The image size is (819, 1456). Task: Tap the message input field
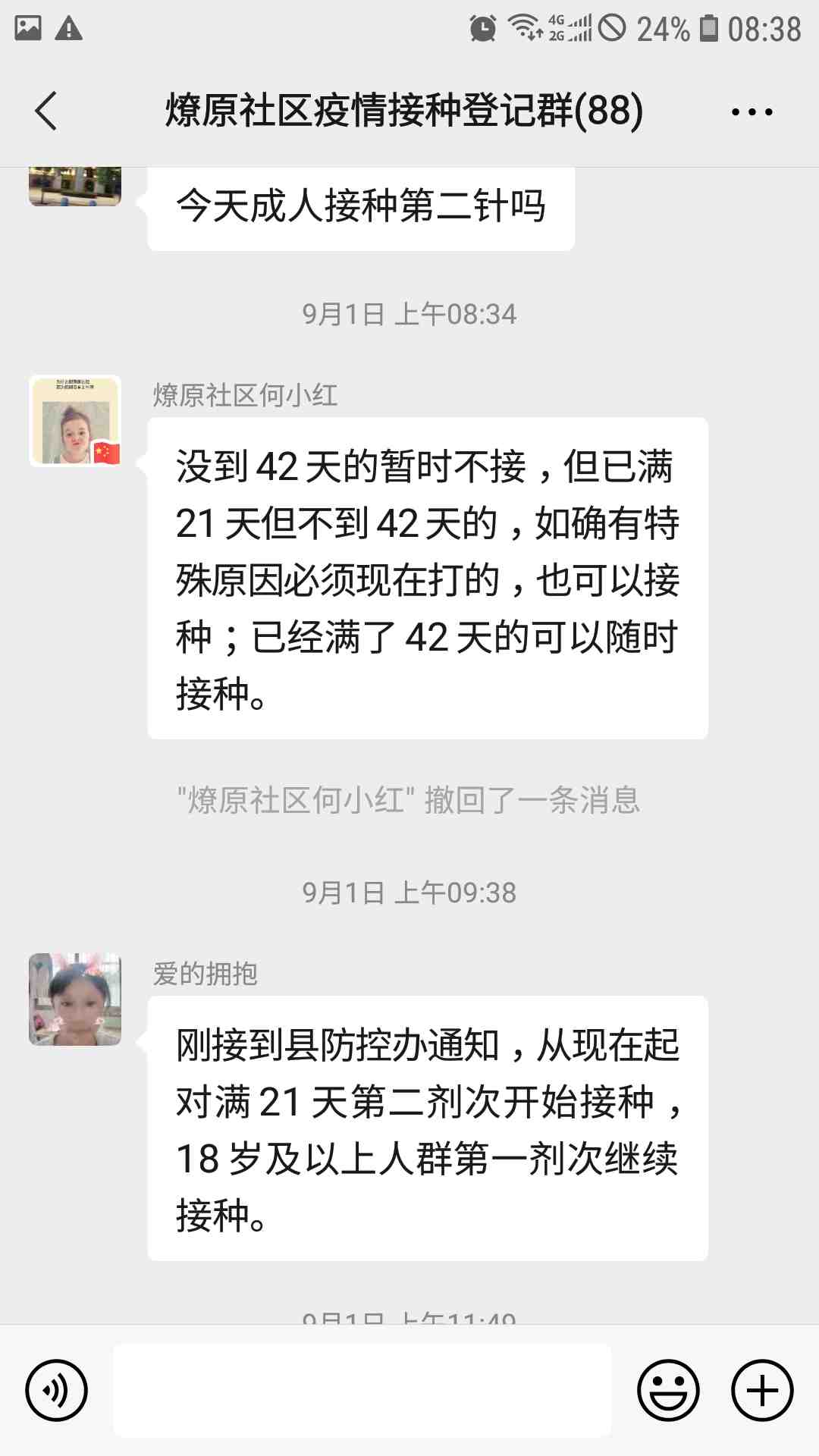pyautogui.click(x=362, y=1390)
